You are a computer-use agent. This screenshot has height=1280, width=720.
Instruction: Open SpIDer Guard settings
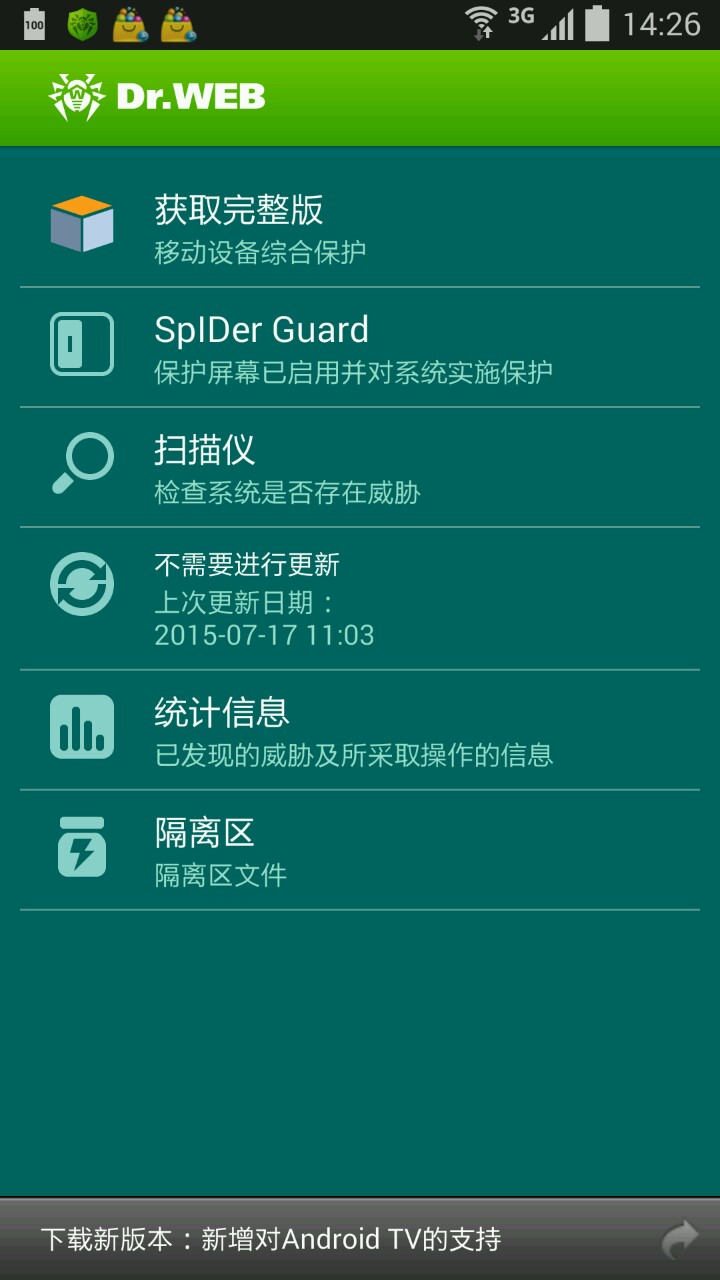point(360,347)
